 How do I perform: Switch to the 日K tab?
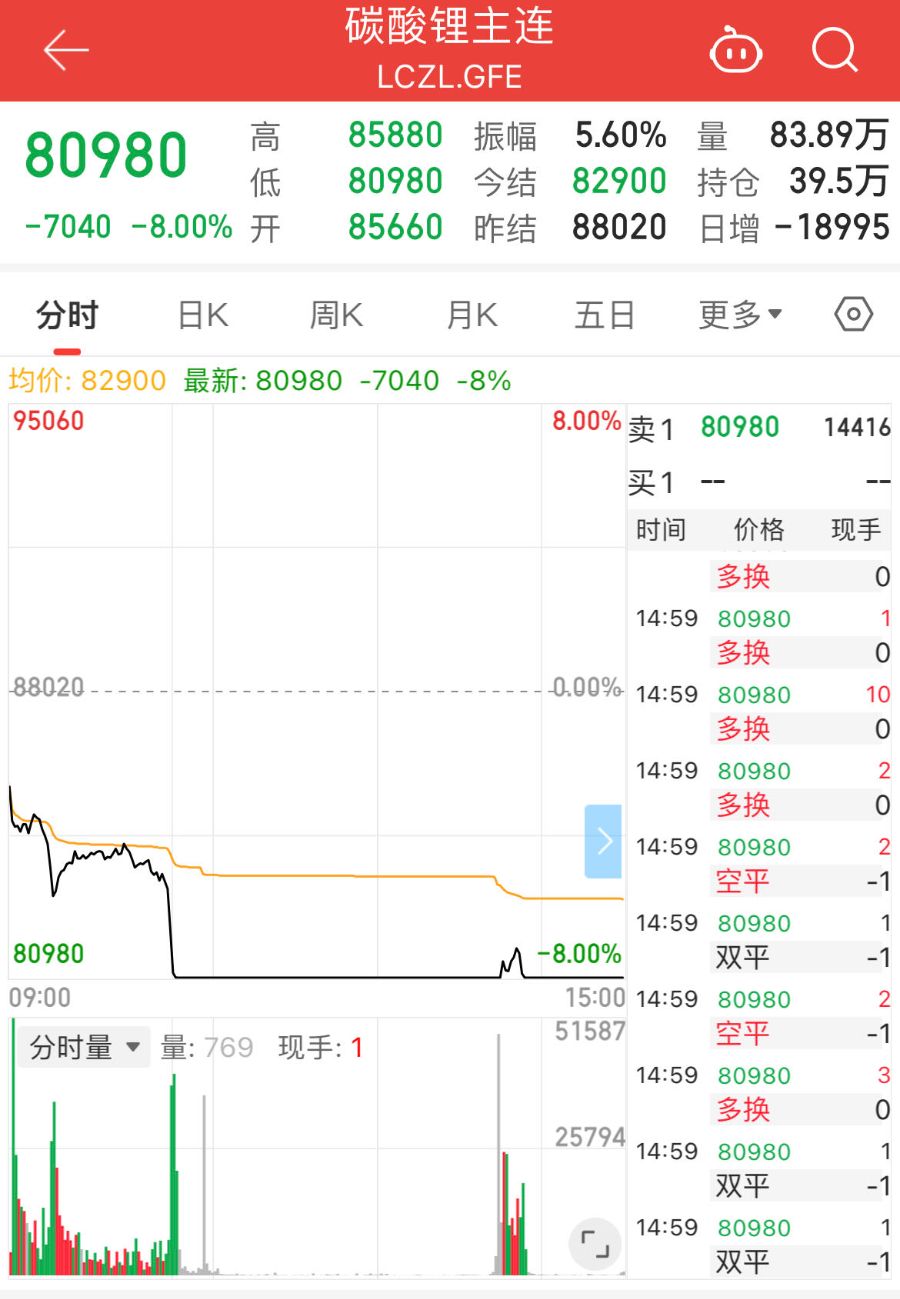(203, 316)
